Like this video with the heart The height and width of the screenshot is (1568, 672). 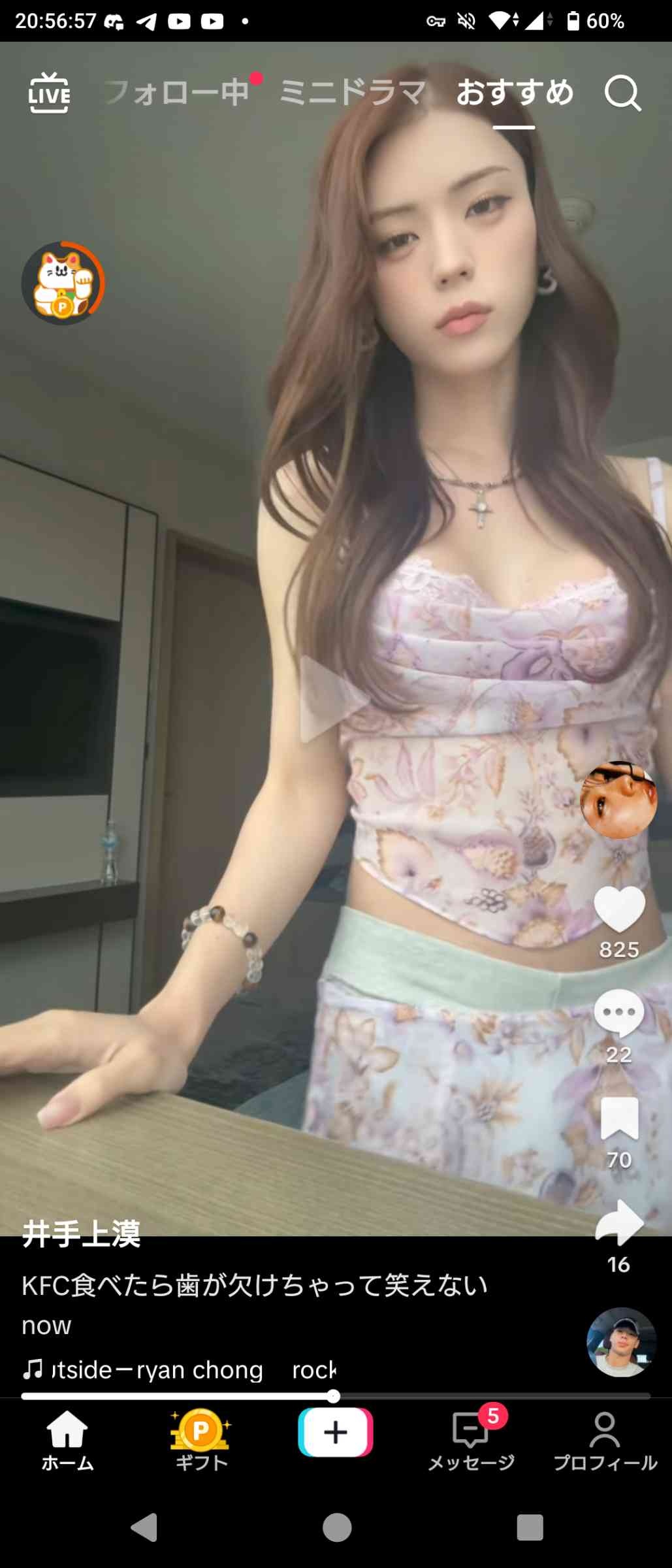point(618,909)
